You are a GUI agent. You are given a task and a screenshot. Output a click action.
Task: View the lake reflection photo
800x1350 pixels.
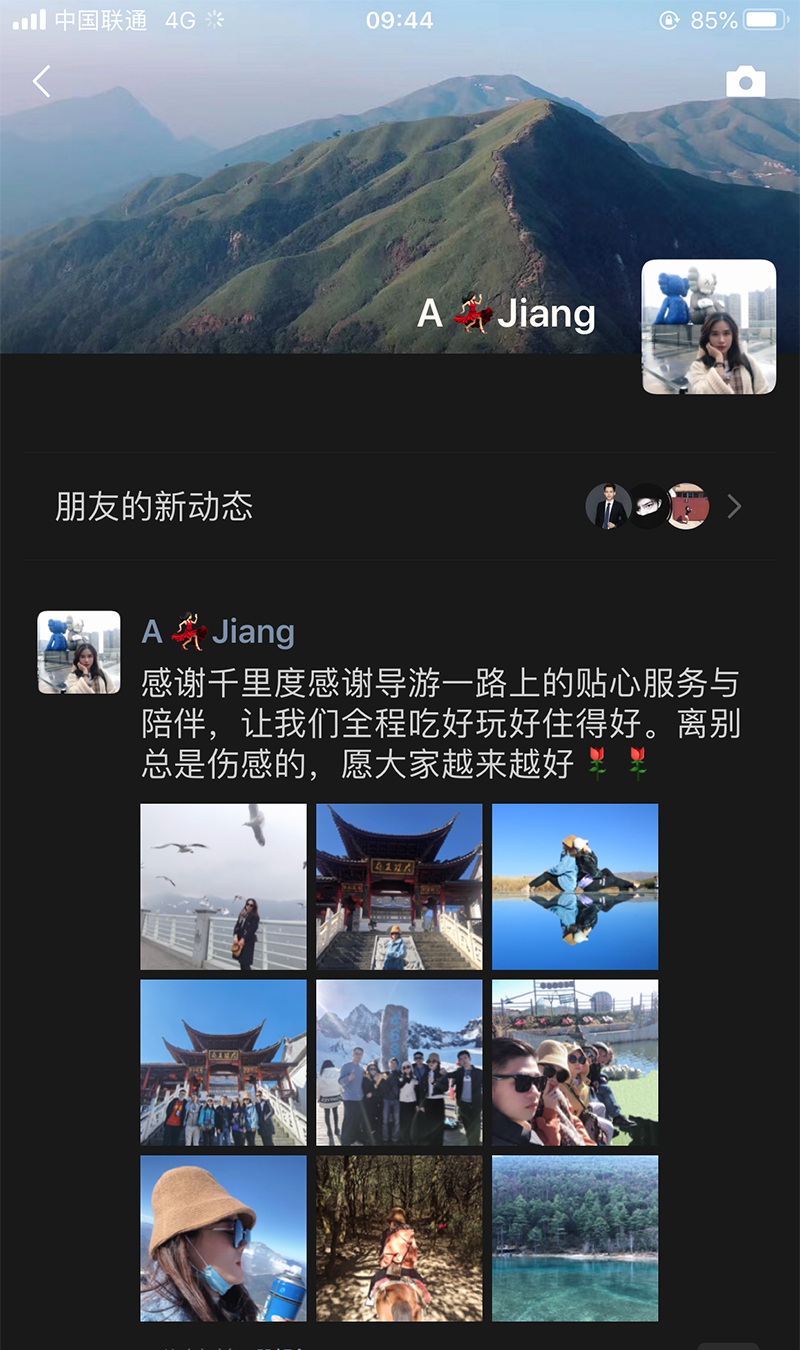[x=575, y=887]
